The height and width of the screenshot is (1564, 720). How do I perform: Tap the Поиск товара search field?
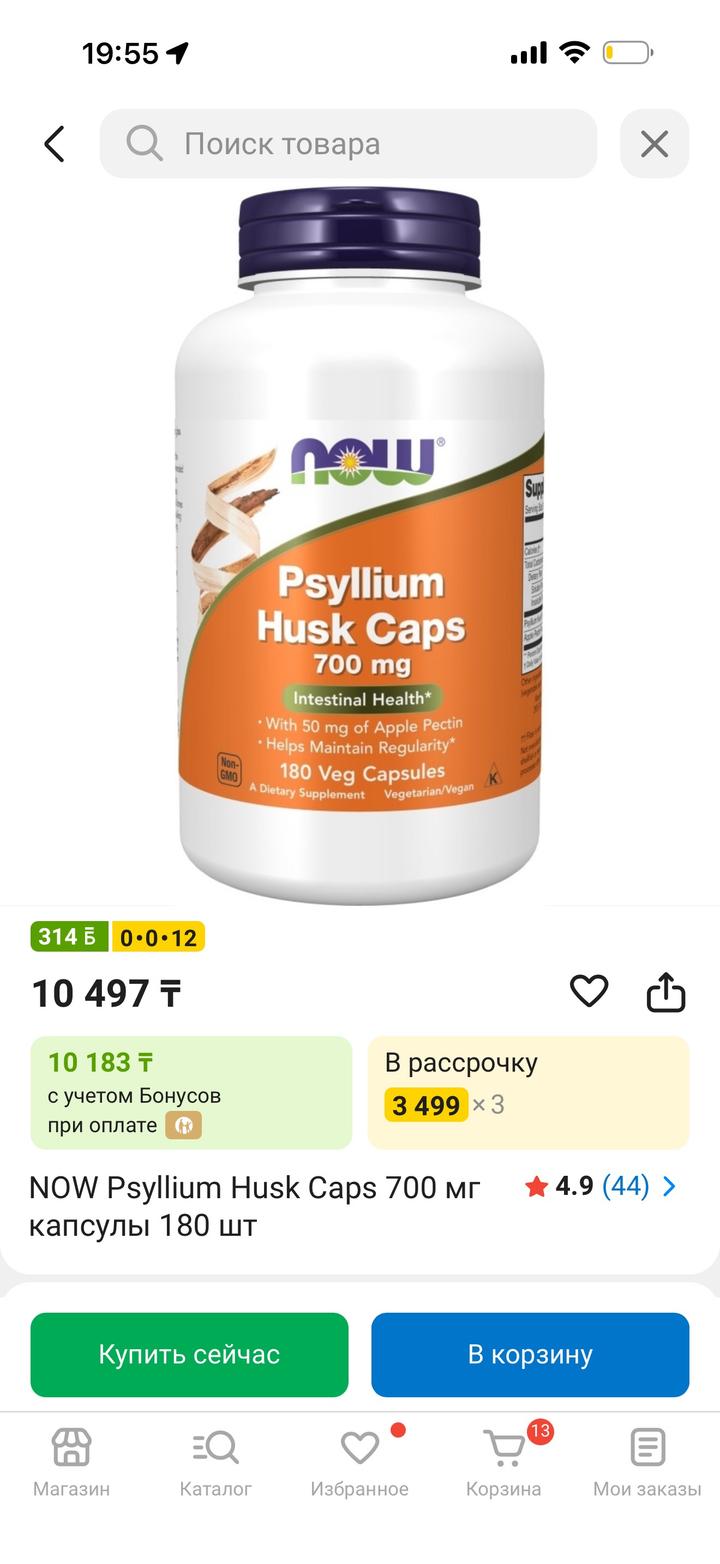(348, 144)
